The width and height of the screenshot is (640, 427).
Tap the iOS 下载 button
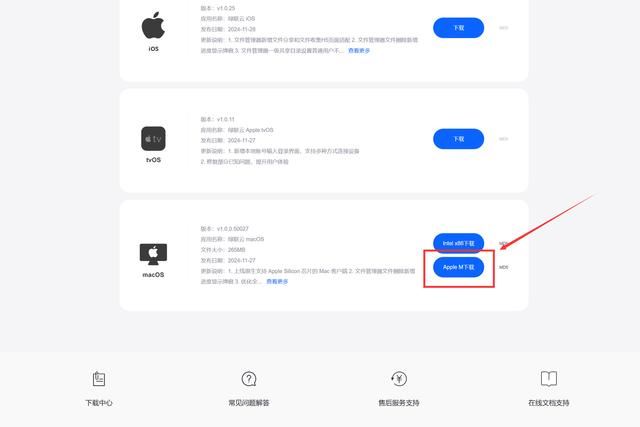coord(458,28)
